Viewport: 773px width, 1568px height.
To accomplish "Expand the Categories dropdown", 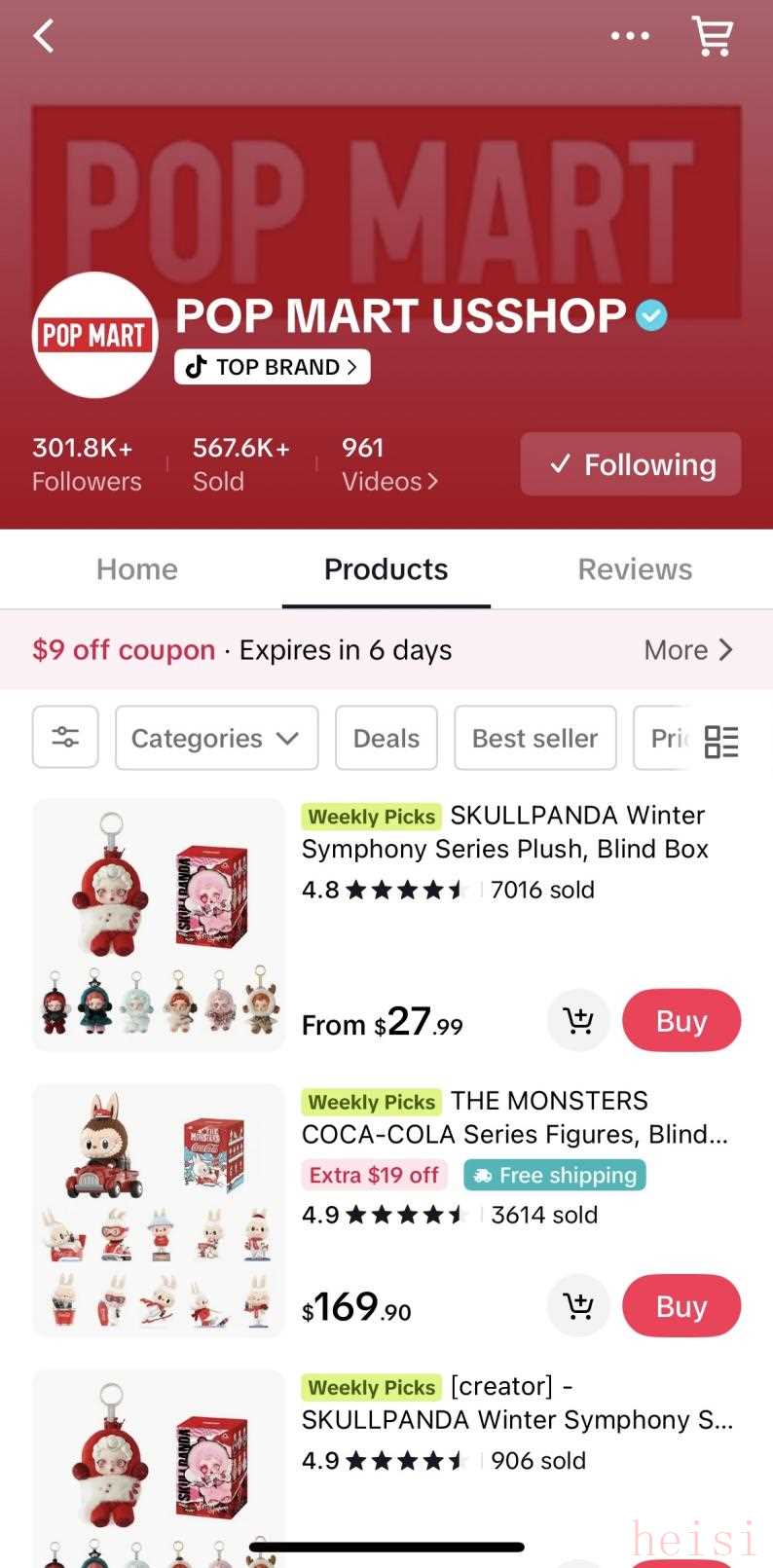I will click(x=216, y=738).
